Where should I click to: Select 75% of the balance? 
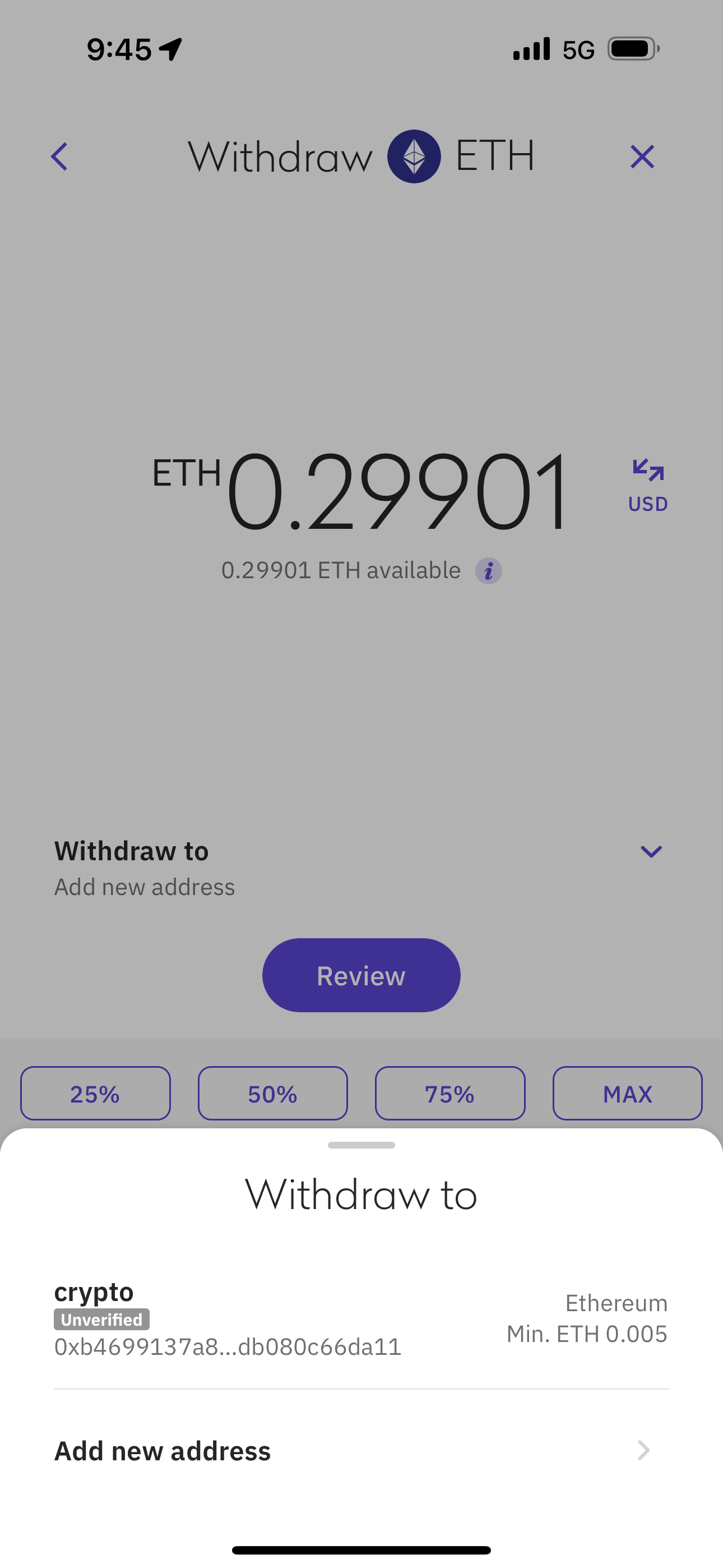coord(449,1093)
